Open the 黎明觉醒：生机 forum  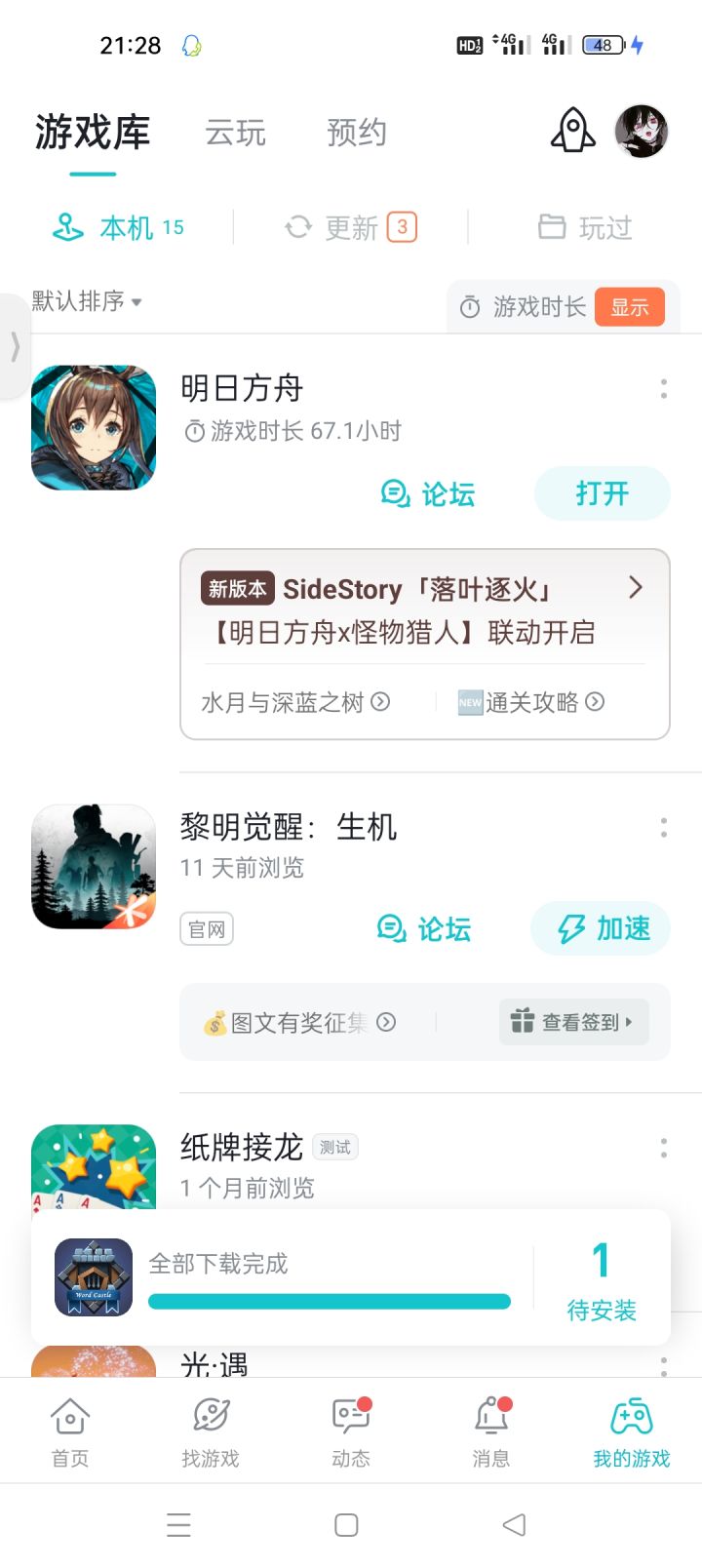(424, 929)
